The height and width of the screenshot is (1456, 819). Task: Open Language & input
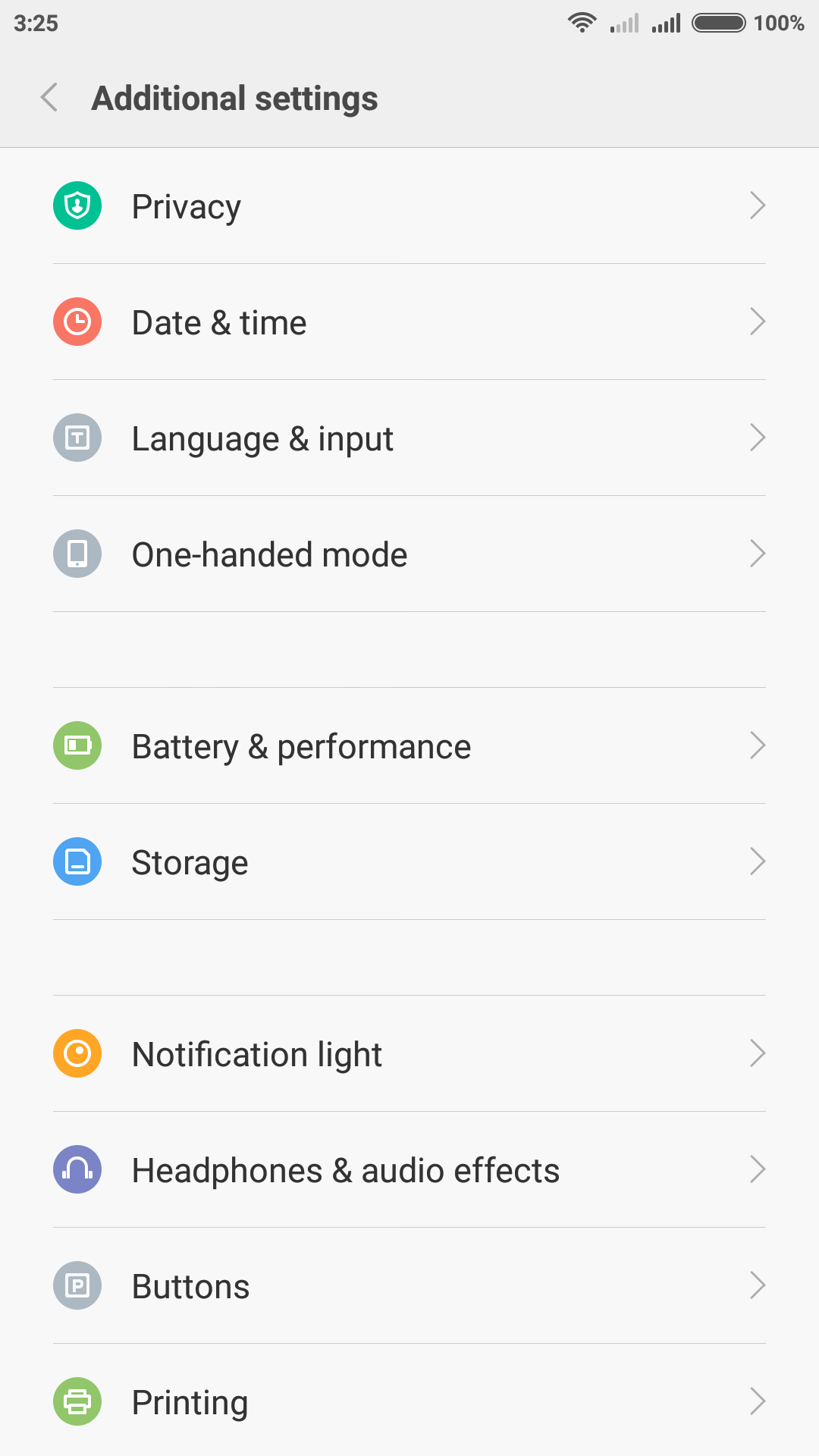[409, 438]
